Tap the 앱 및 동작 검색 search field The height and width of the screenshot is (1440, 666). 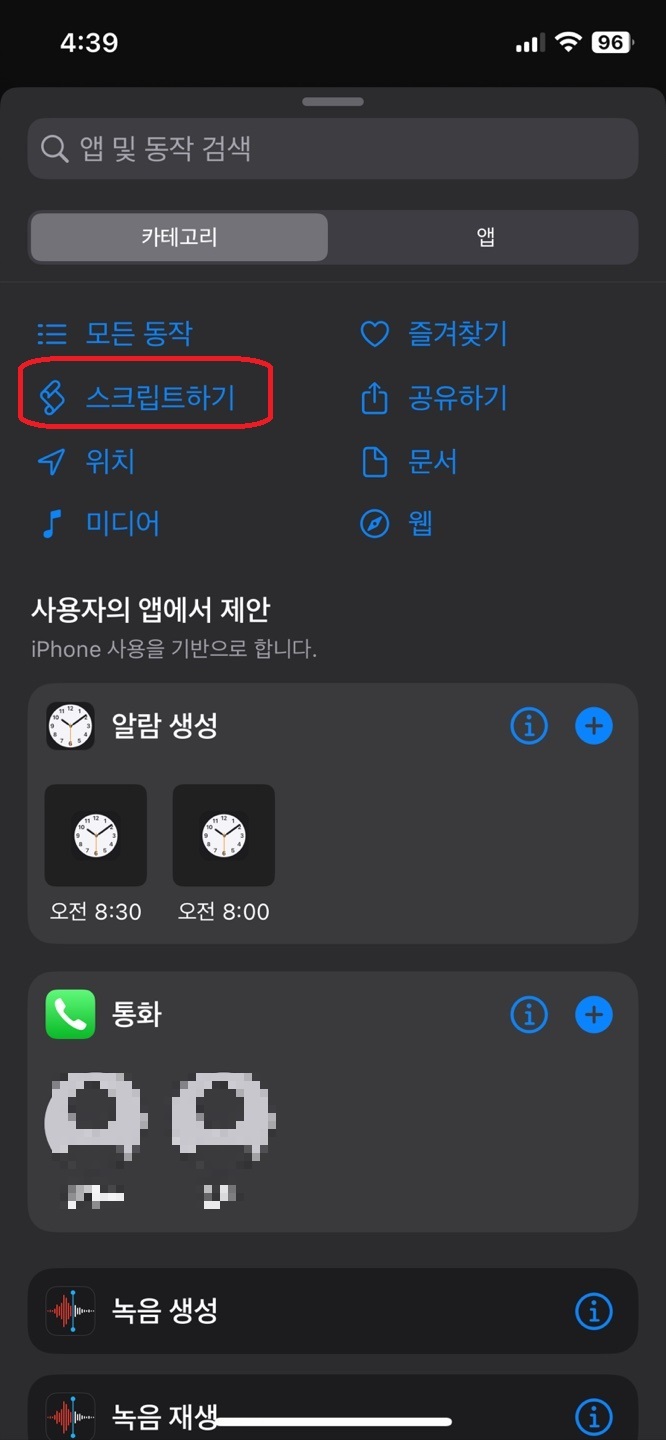pos(332,149)
